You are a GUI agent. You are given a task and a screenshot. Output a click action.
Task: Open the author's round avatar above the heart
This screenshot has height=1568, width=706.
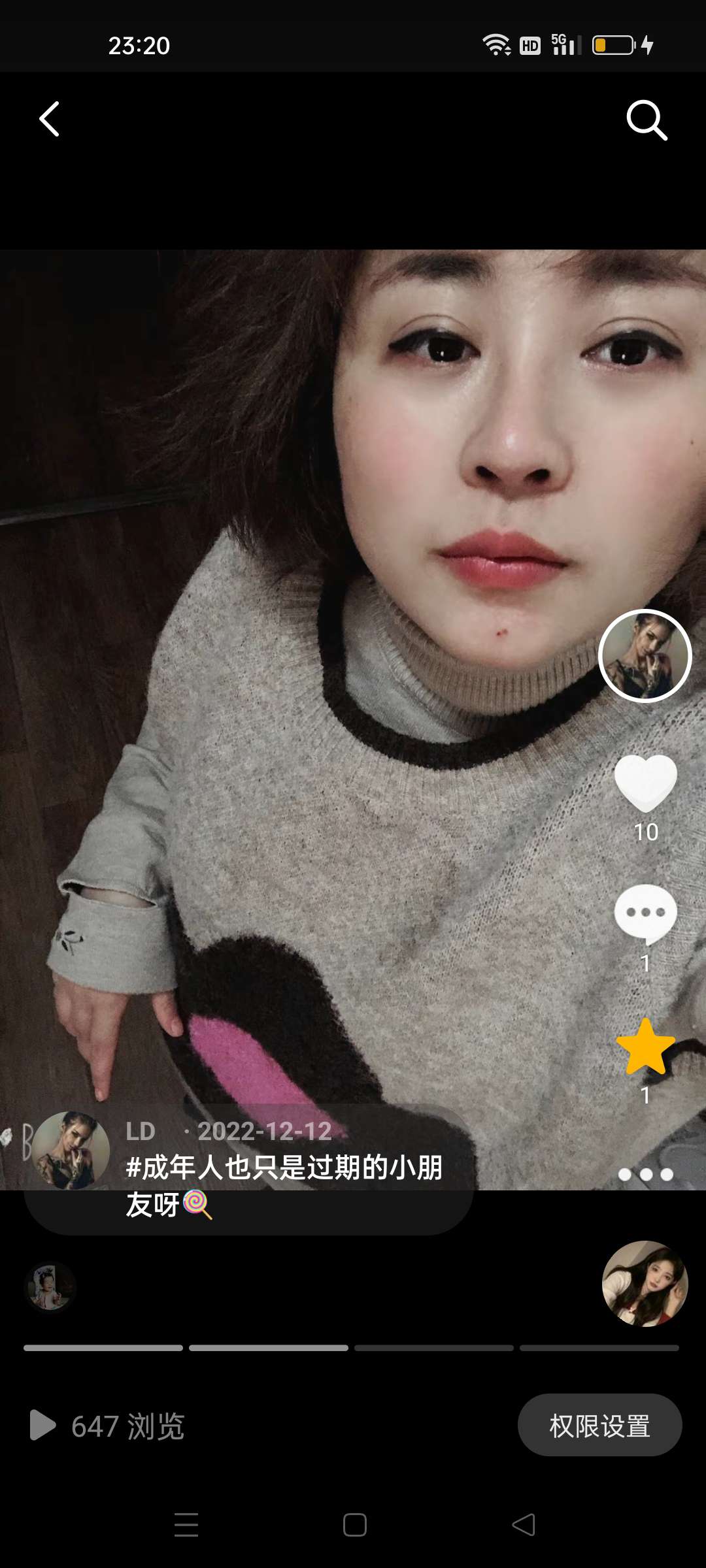click(x=645, y=656)
